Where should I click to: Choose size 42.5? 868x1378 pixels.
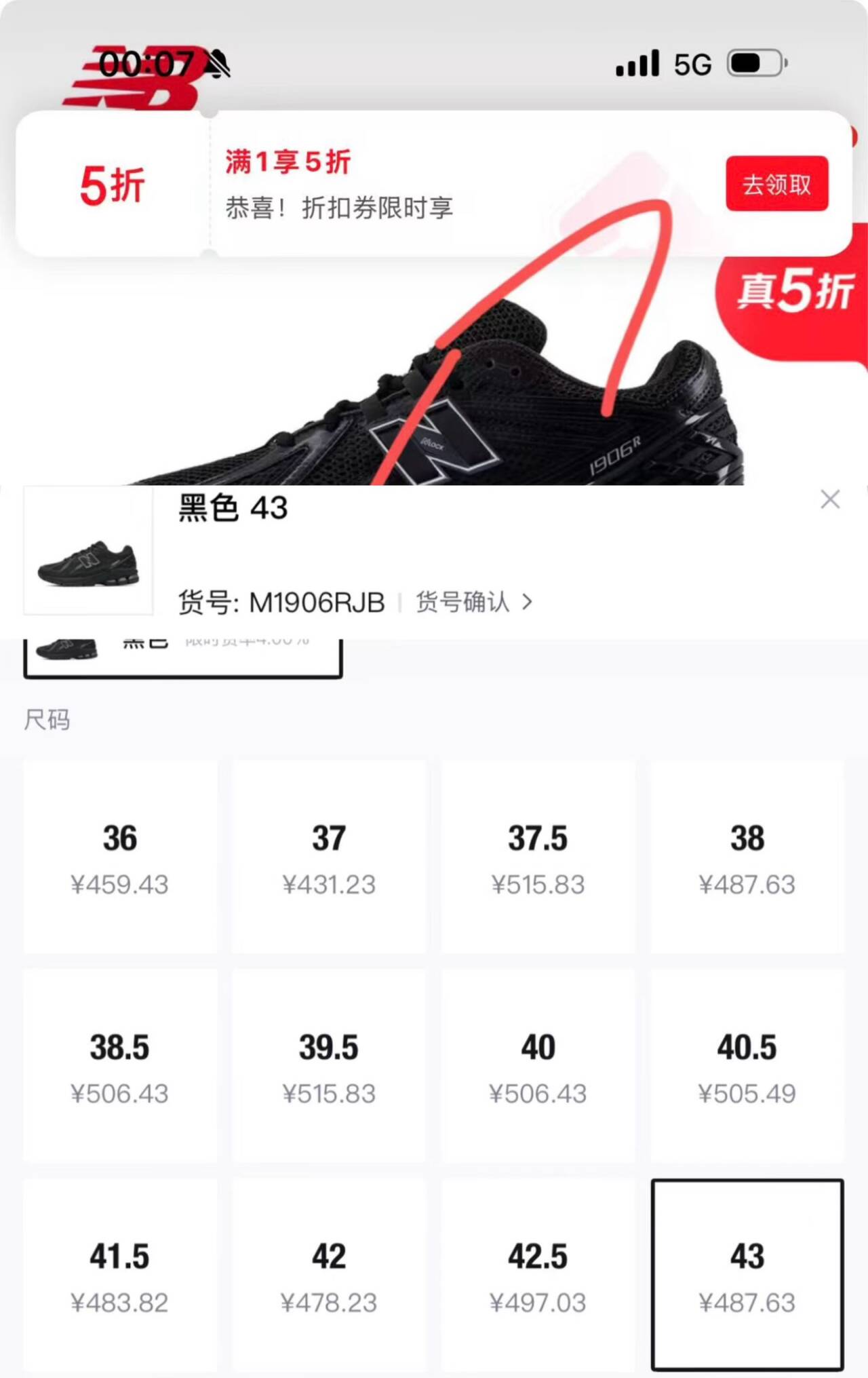[x=538, y=1276]
